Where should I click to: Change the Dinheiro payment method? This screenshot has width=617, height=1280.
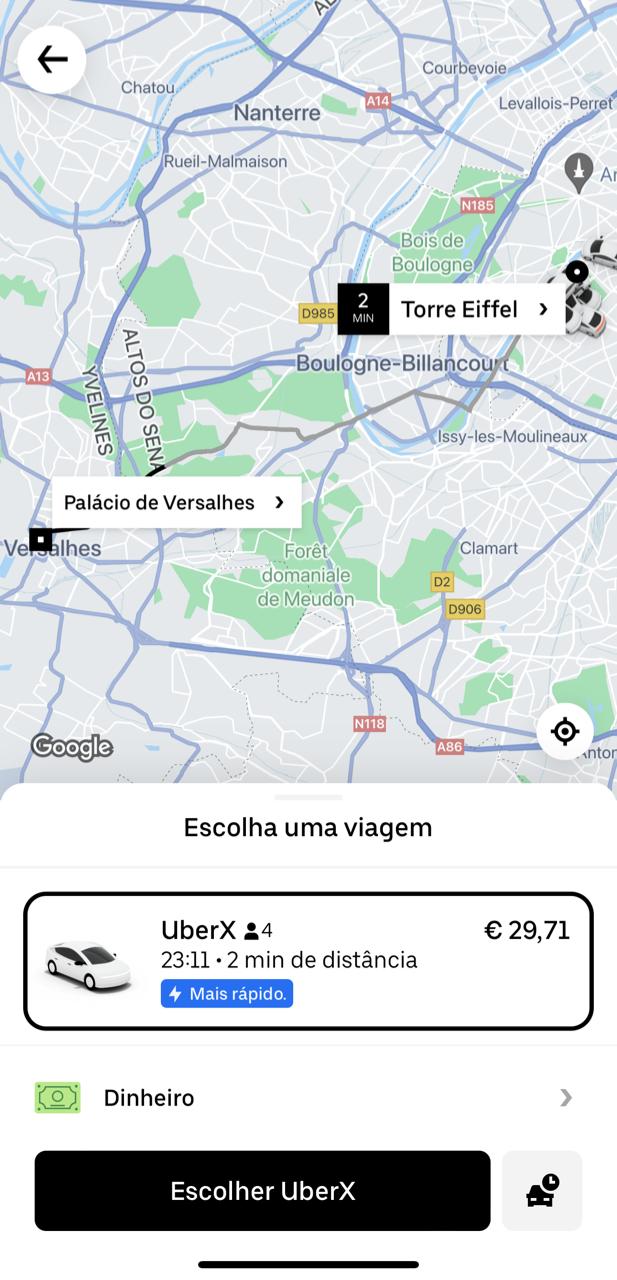click(x=308, y=1097)
